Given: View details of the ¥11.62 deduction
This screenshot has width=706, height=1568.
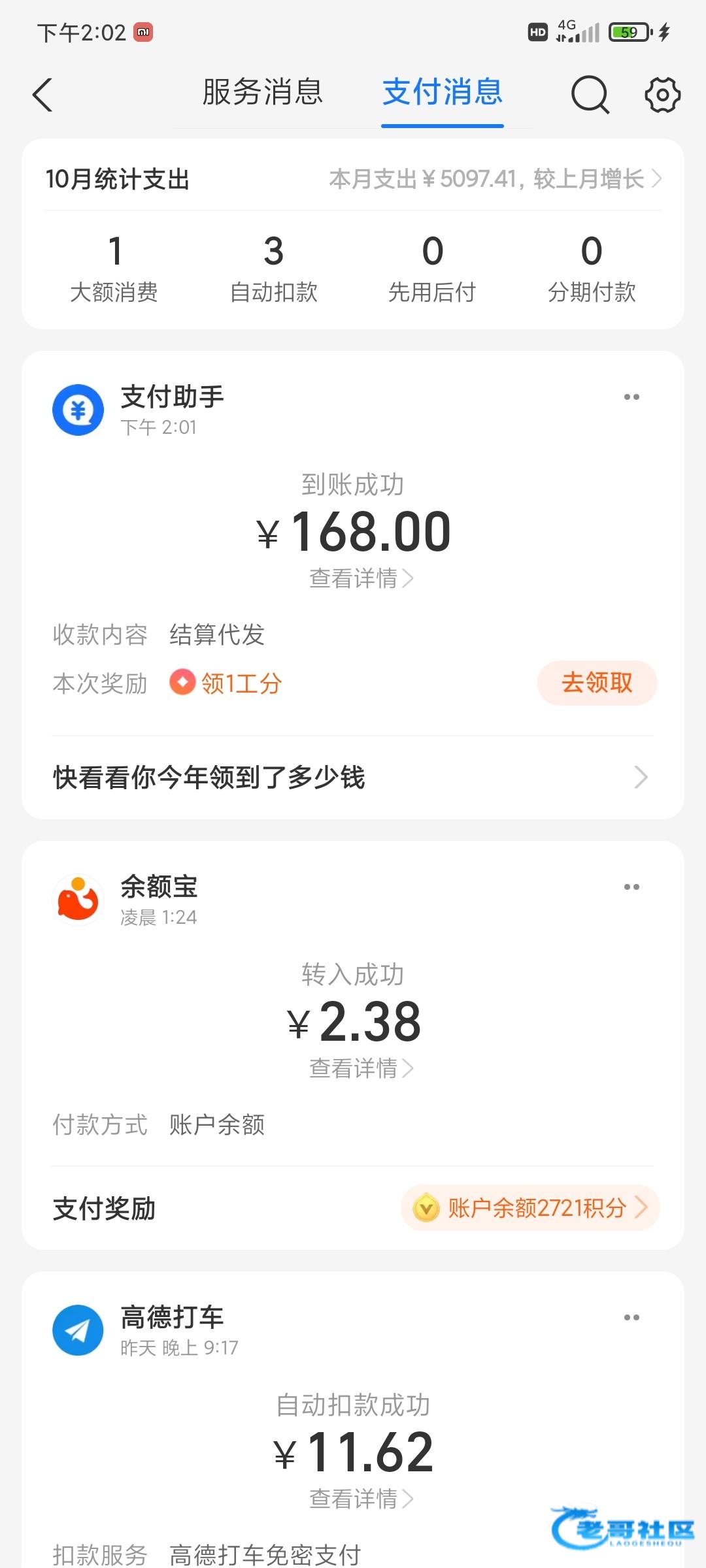Looking at the screenshot, I should point(361,1498).
